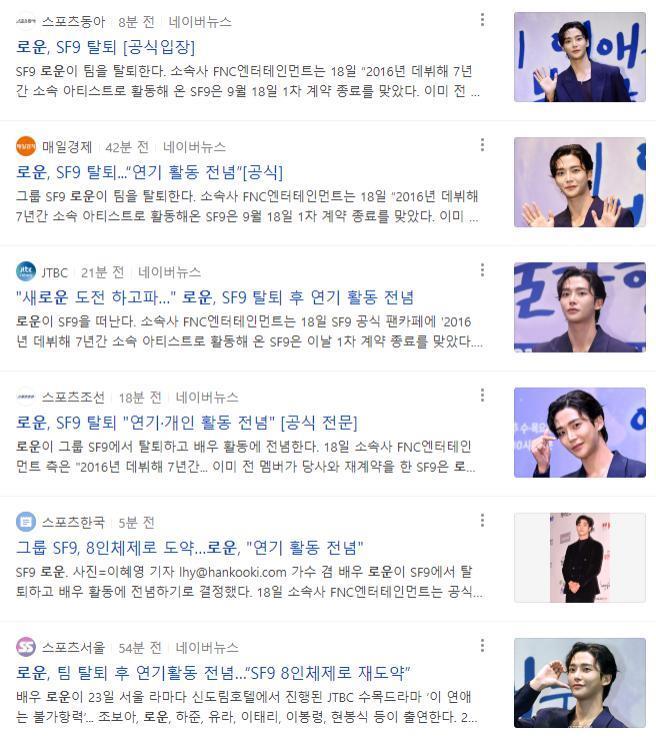Open the 네이버뉴스 link on the 스포츠조선 article
Viewport: 656px width, 737px height.
pyautogui.click(x=207, y=397)
